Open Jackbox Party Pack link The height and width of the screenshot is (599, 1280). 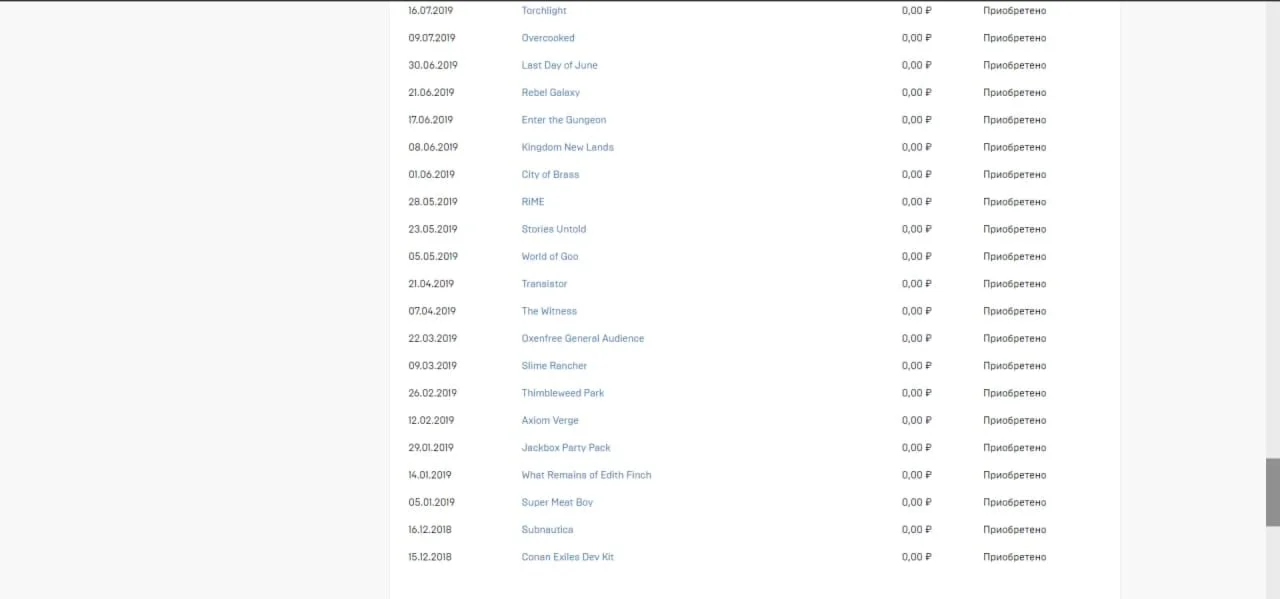[x=565, y=448]
